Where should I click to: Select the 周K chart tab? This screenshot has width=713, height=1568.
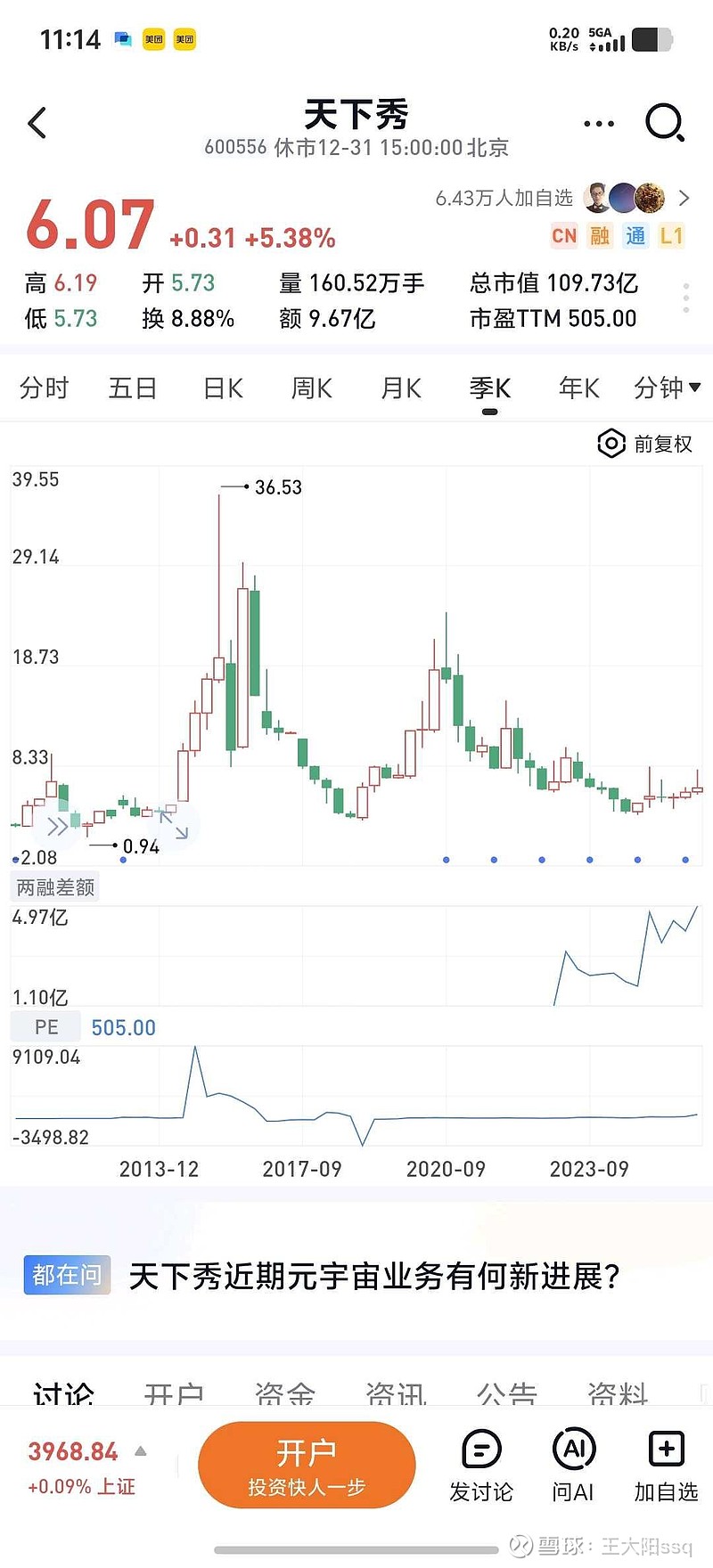click(312, 388)
